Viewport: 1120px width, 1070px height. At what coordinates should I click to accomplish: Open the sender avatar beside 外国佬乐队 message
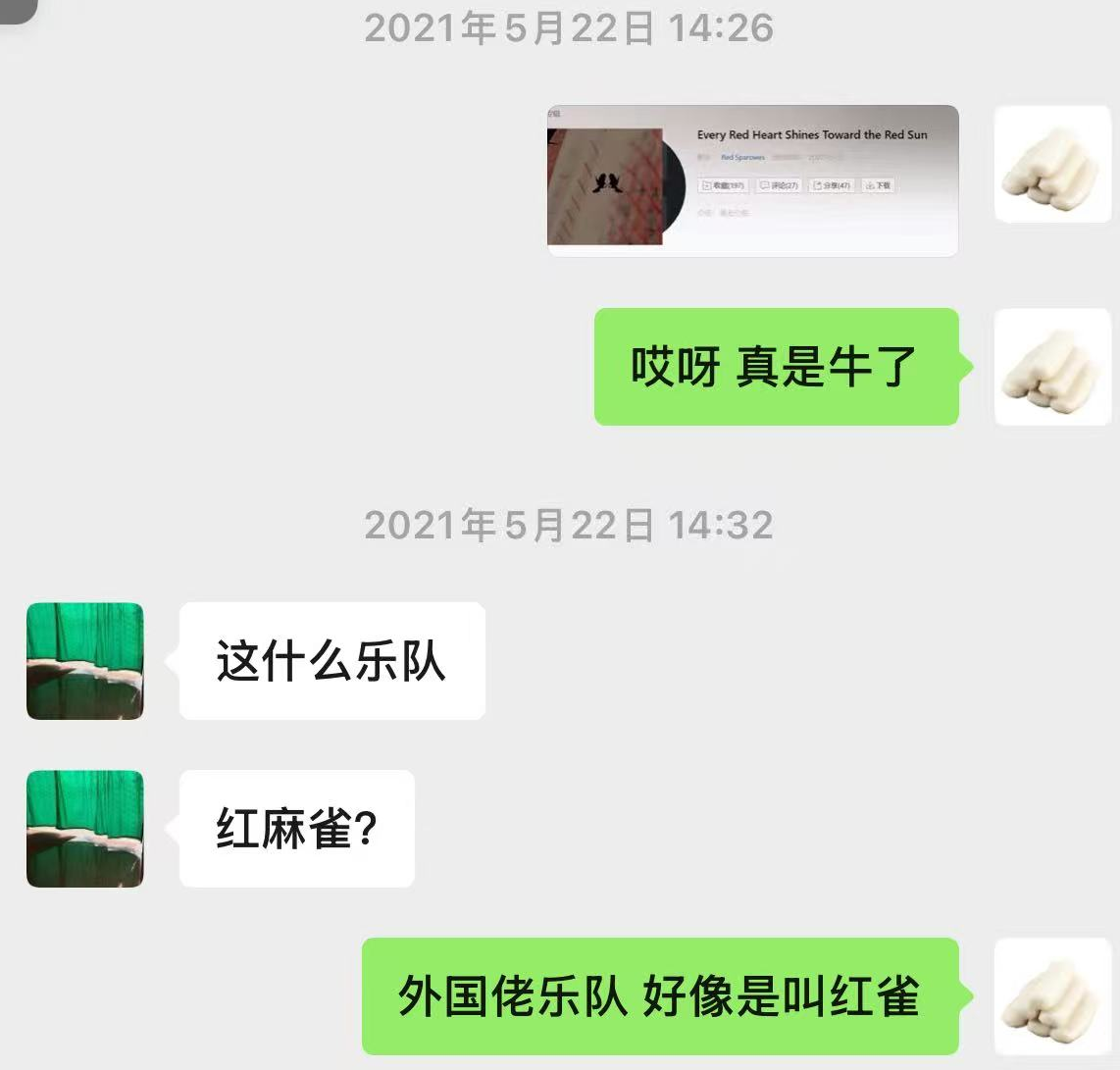1052,996
